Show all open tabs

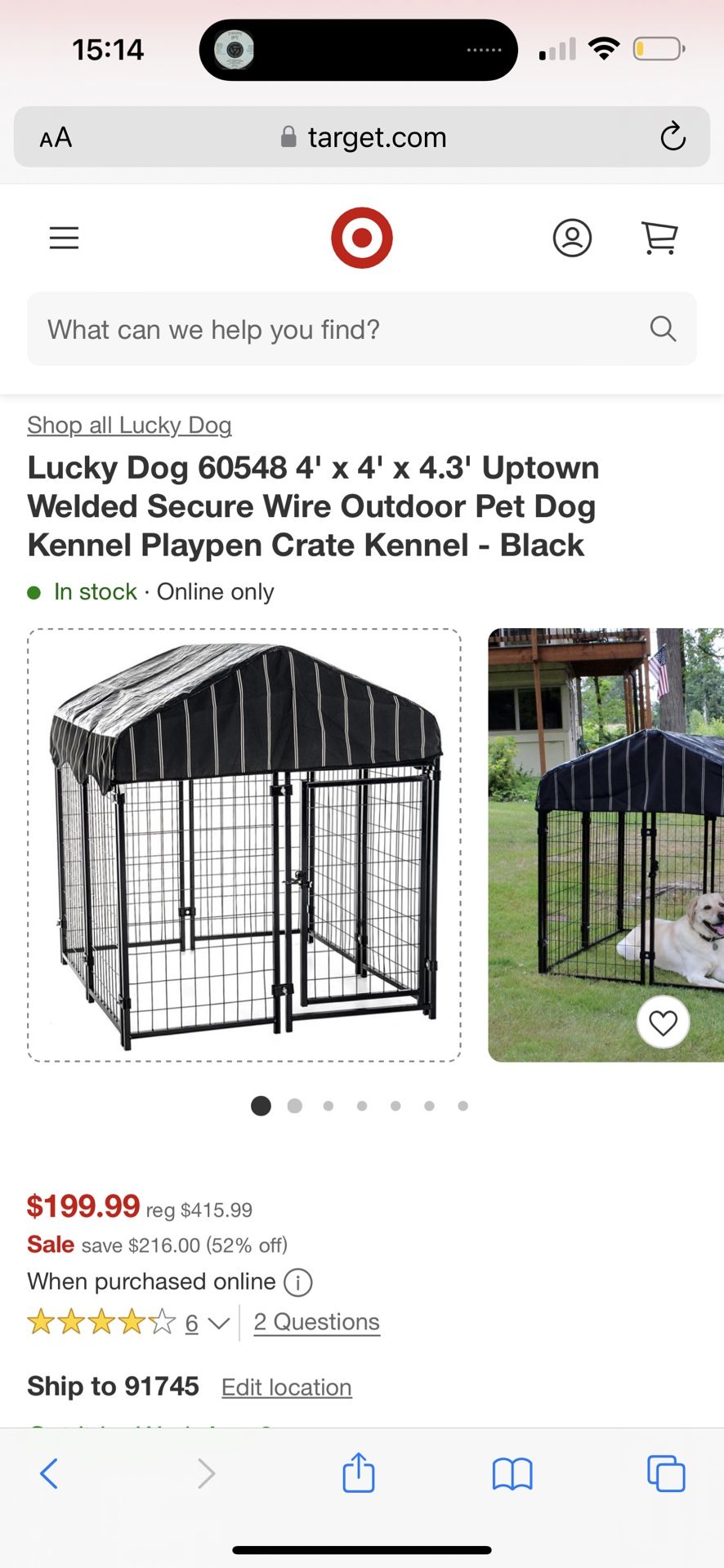coord(666,1473)
